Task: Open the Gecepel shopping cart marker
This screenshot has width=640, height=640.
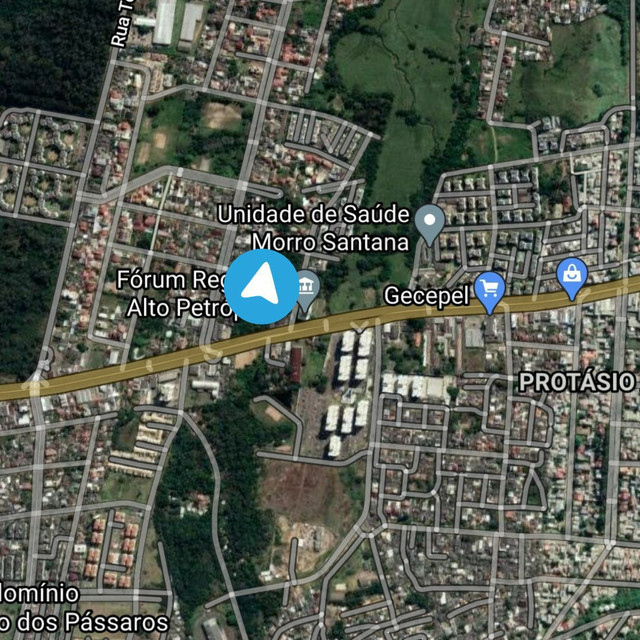Action: tap(489, 290)
